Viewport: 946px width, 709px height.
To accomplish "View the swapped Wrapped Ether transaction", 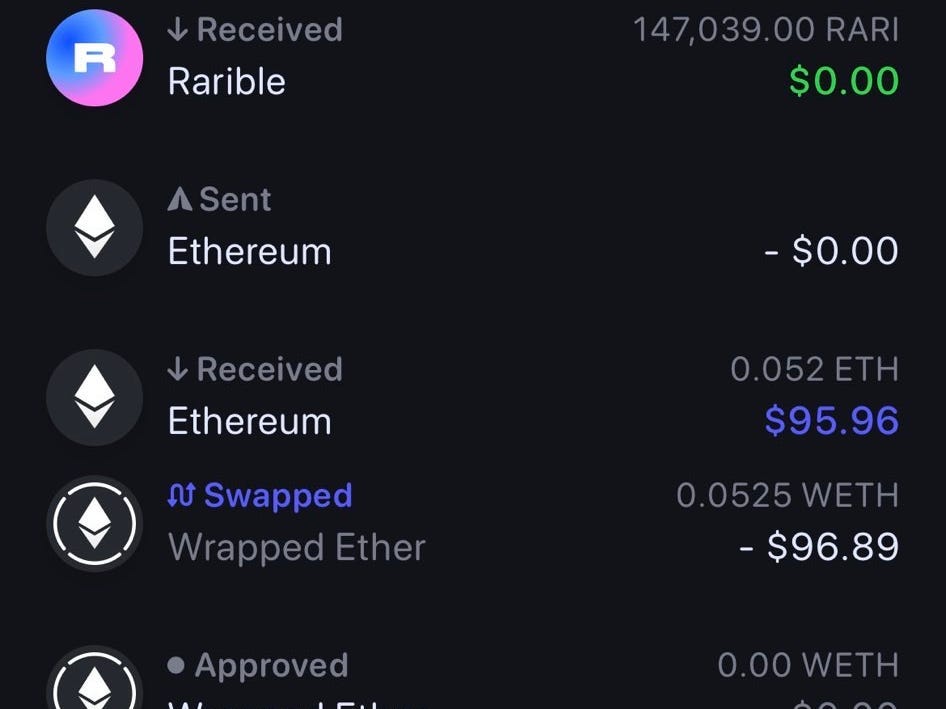I will pos(472,523).
